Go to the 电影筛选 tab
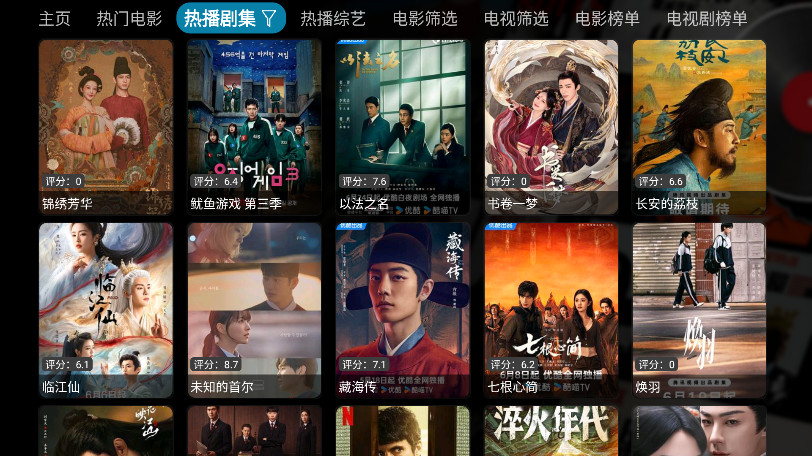This screenshot has height=456, width=812. 425,18
